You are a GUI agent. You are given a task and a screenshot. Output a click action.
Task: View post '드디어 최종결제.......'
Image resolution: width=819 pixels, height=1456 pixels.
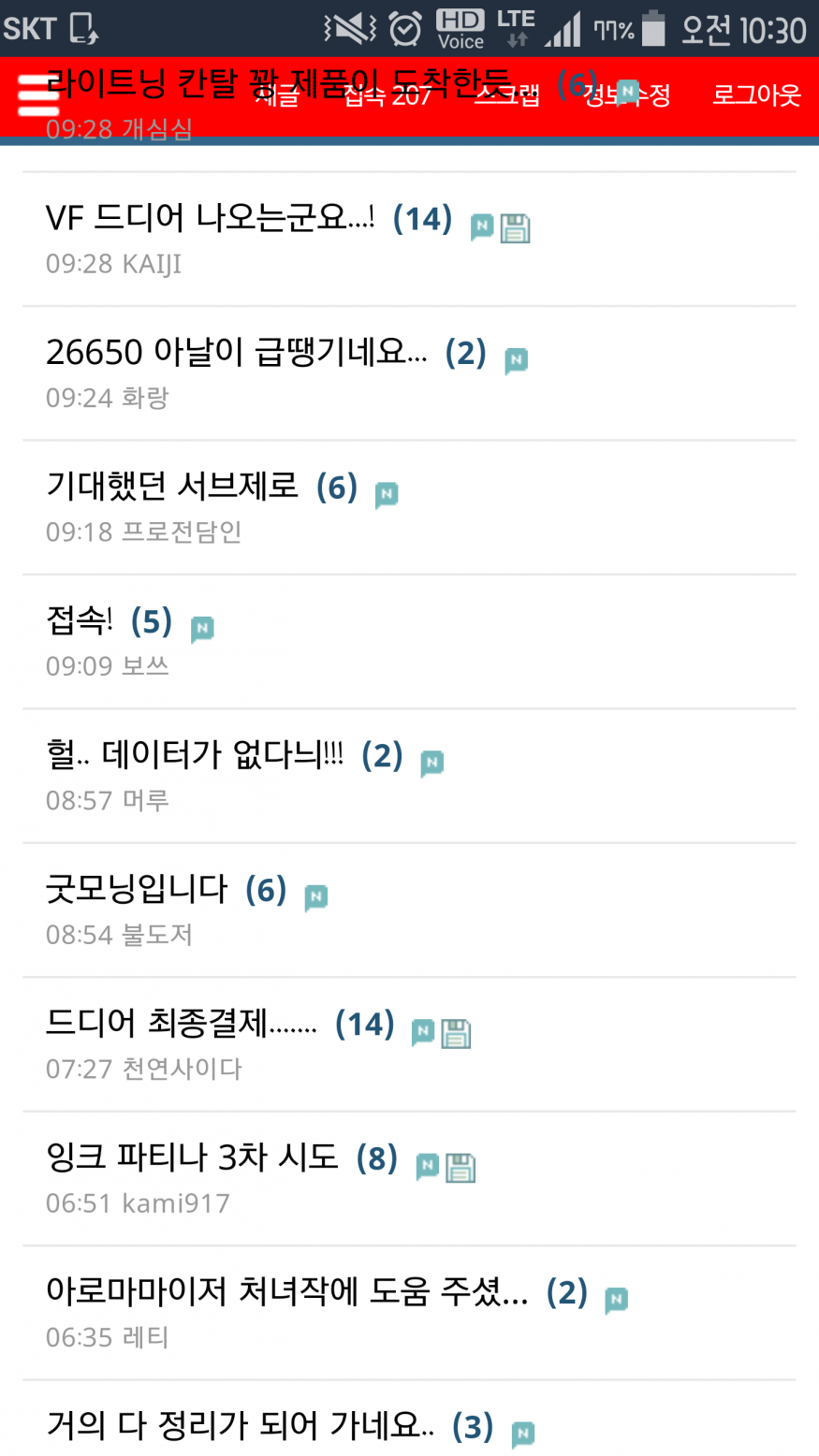[x=182, y=1024]
